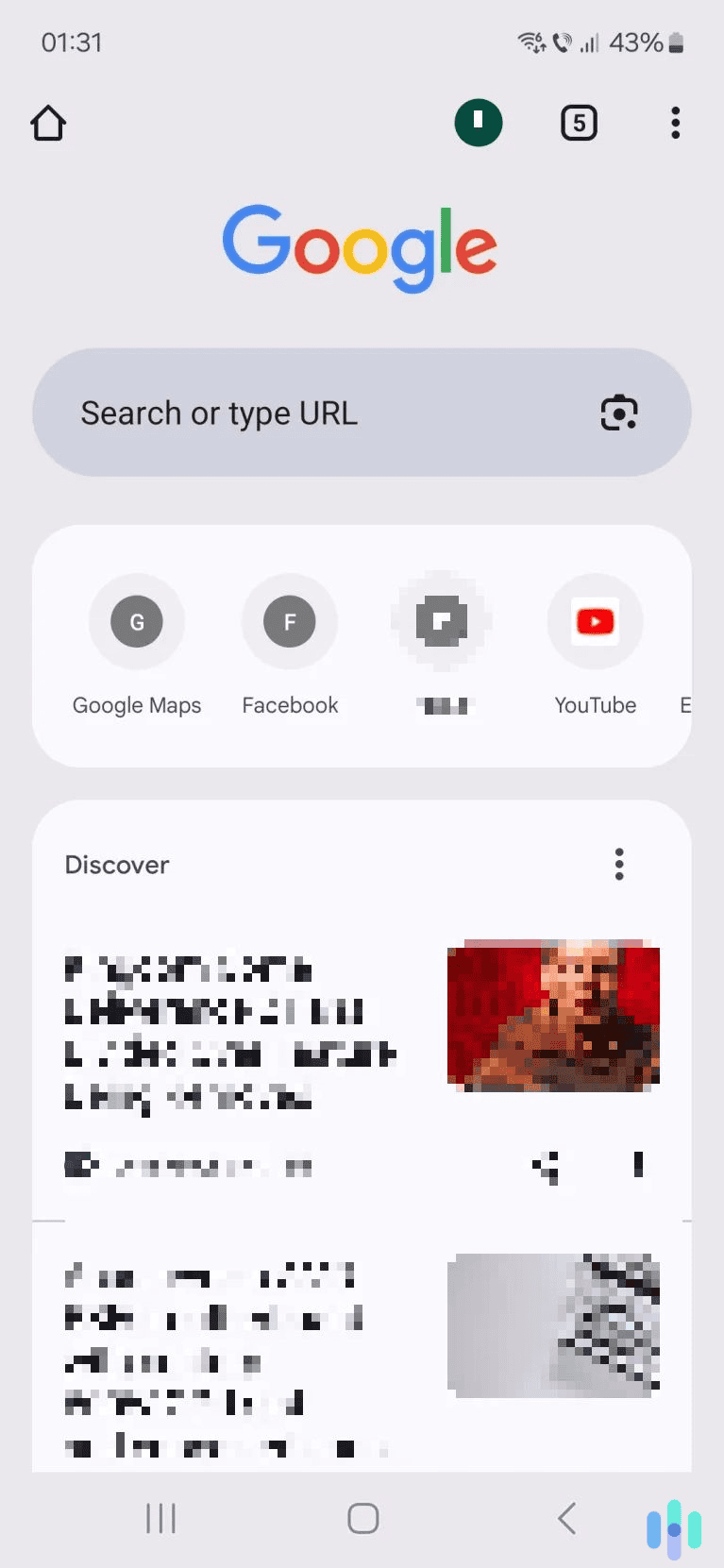
Task: Tap the Discover section heading
Action: [117, 864]
